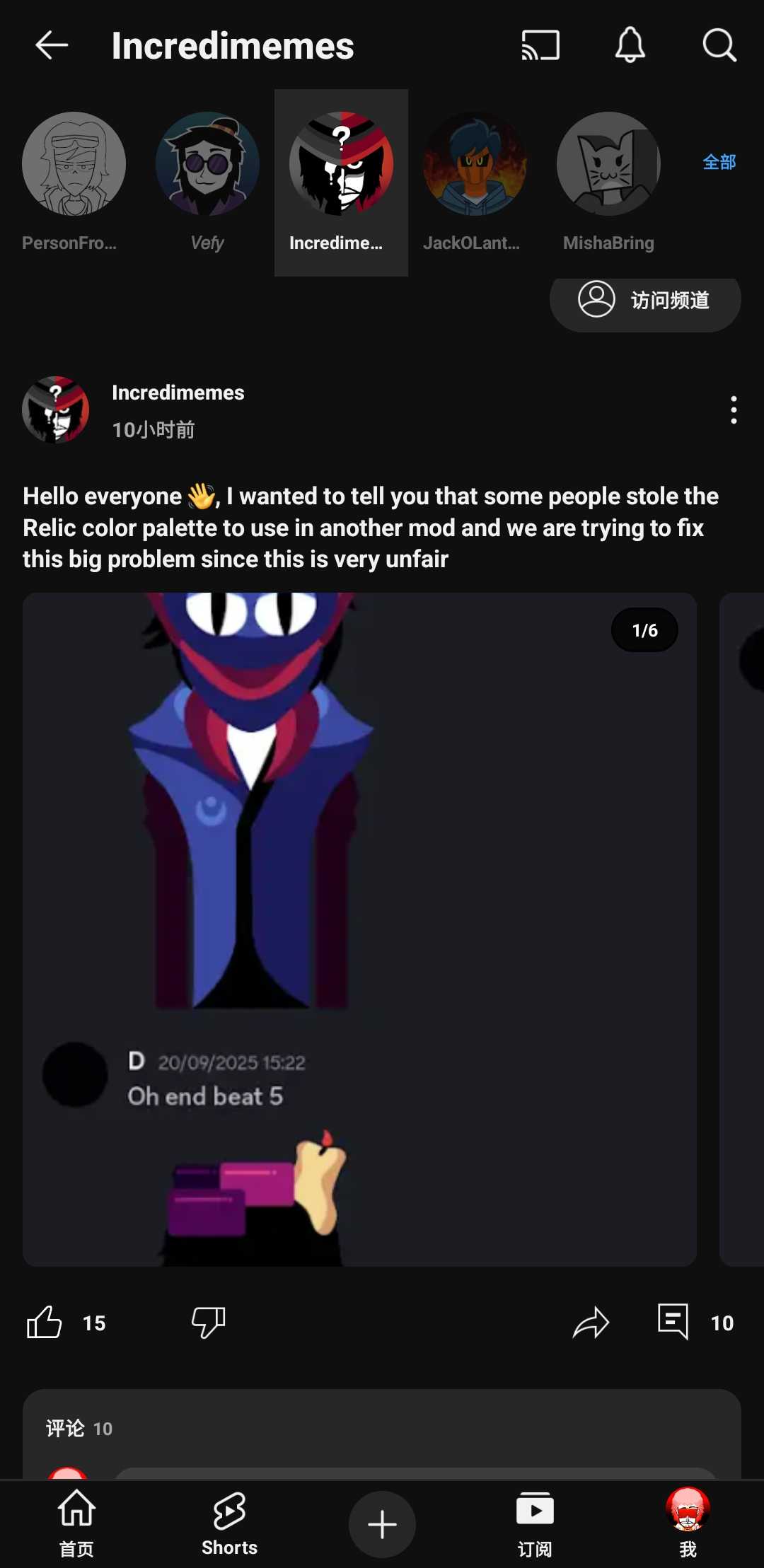Tap the plus create button

[382, 1524]
